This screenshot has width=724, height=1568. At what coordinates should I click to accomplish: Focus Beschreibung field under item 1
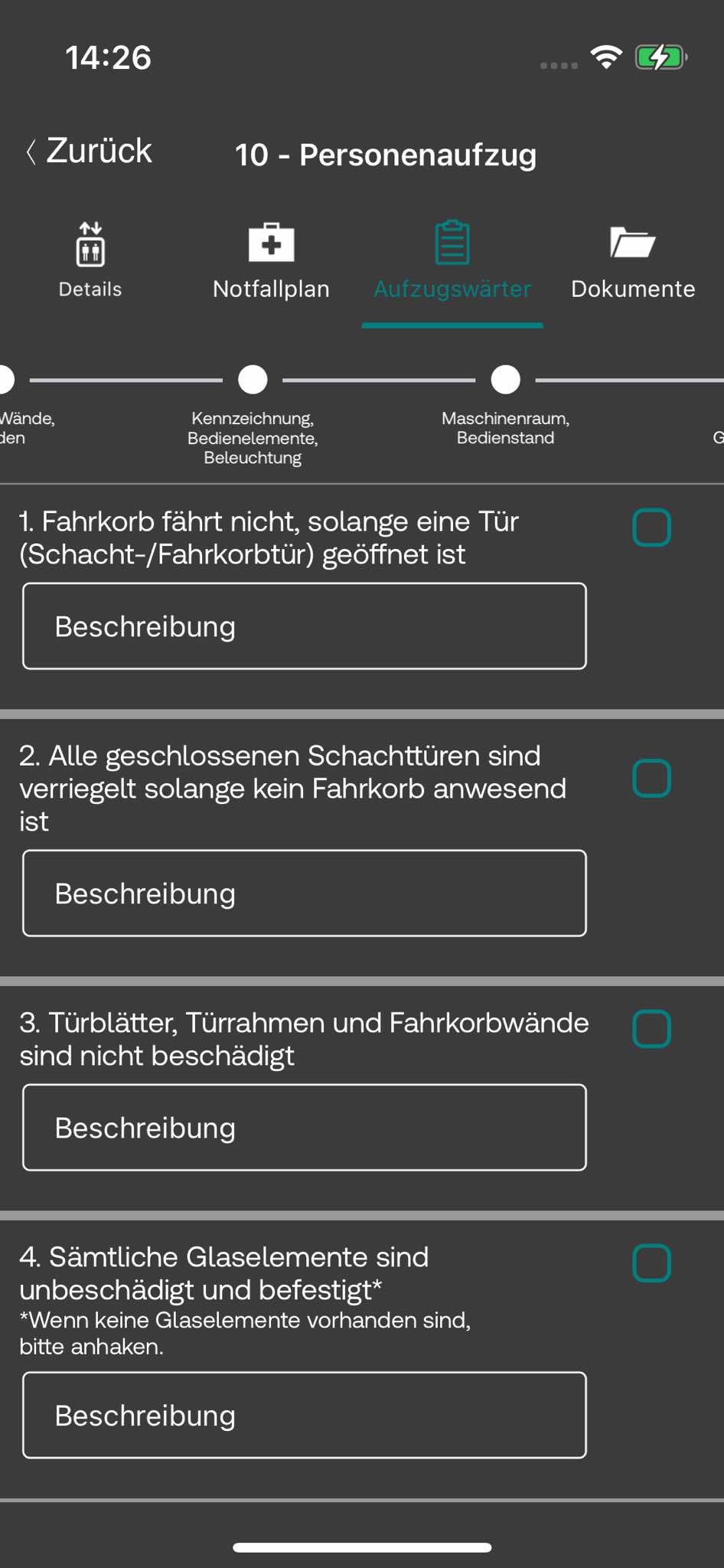pos(305,626)
